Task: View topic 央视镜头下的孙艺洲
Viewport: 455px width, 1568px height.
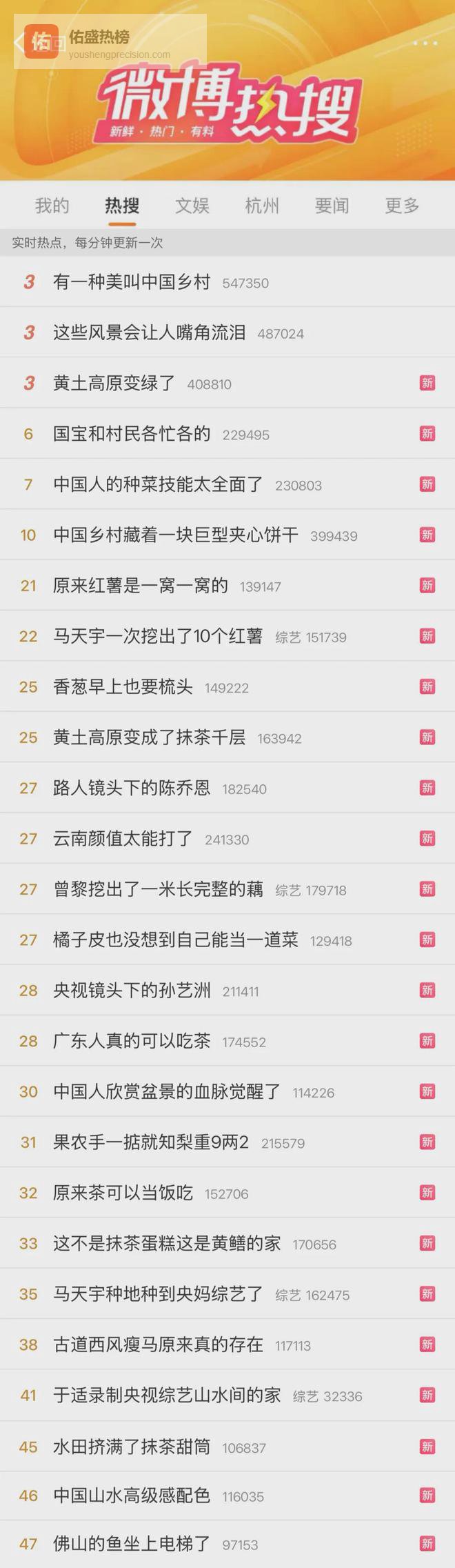Action: tap(132, 991)
